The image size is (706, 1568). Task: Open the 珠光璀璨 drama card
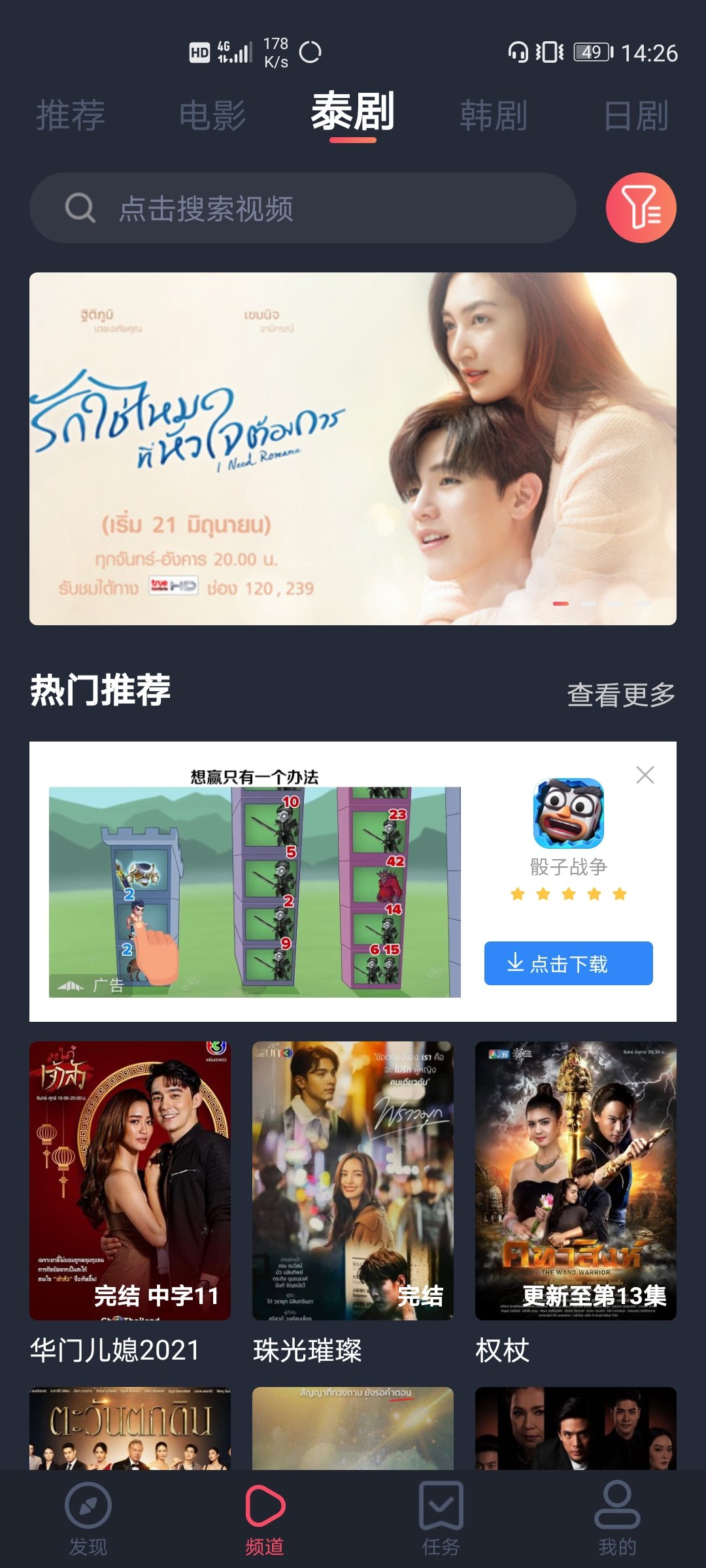pos(353,1203)
